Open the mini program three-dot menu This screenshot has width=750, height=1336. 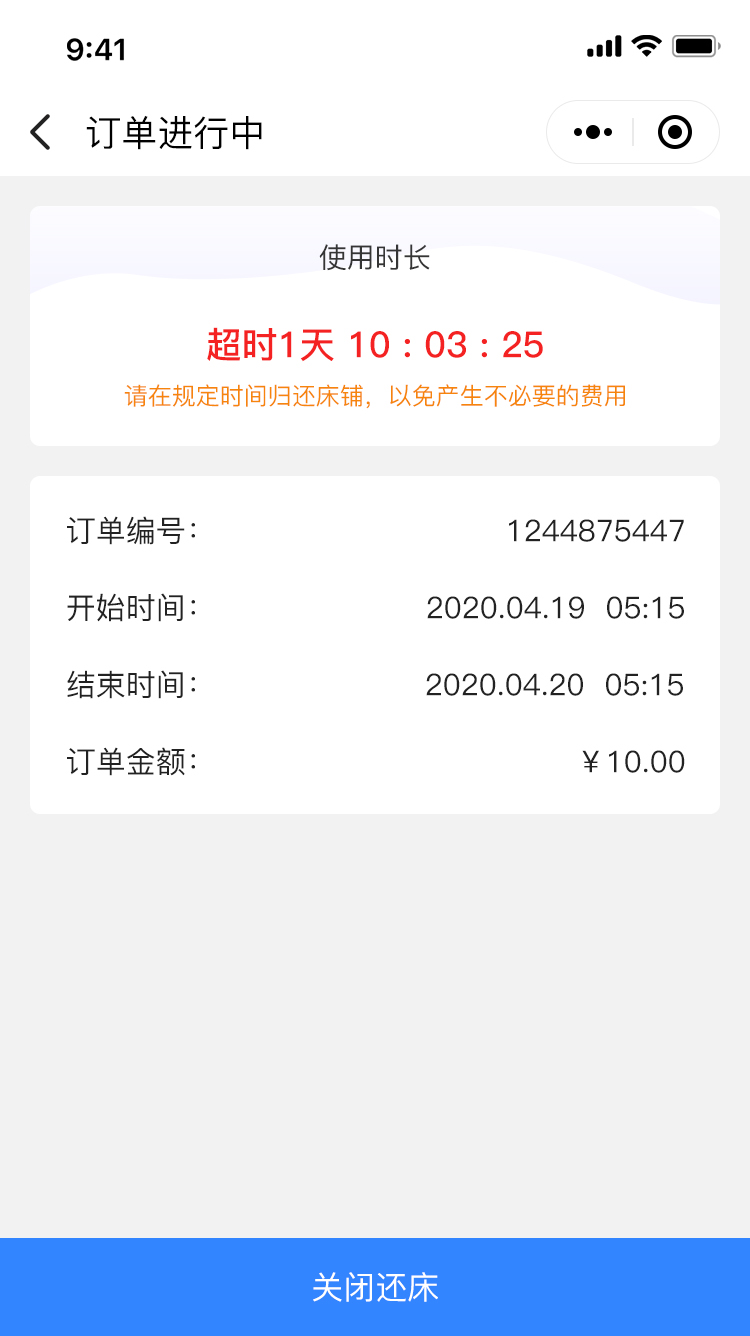(x=592, y=132)
